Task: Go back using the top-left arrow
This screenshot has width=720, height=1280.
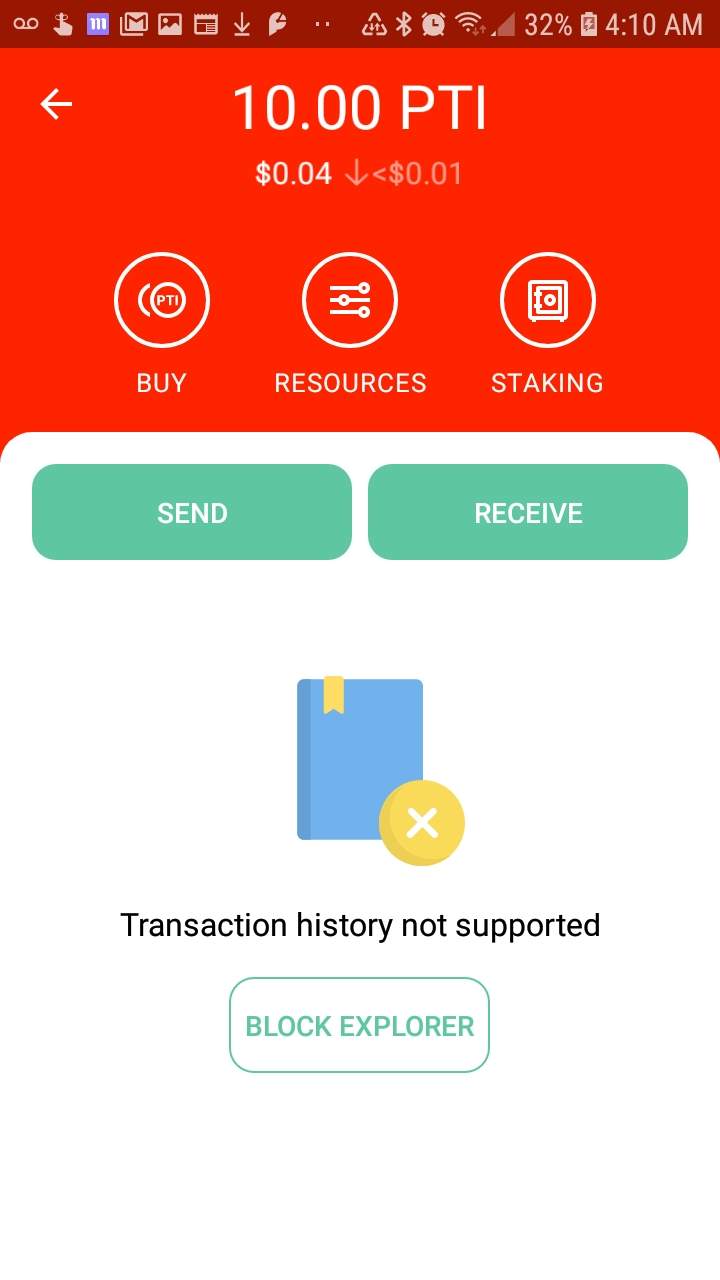Action: point(57,104)
